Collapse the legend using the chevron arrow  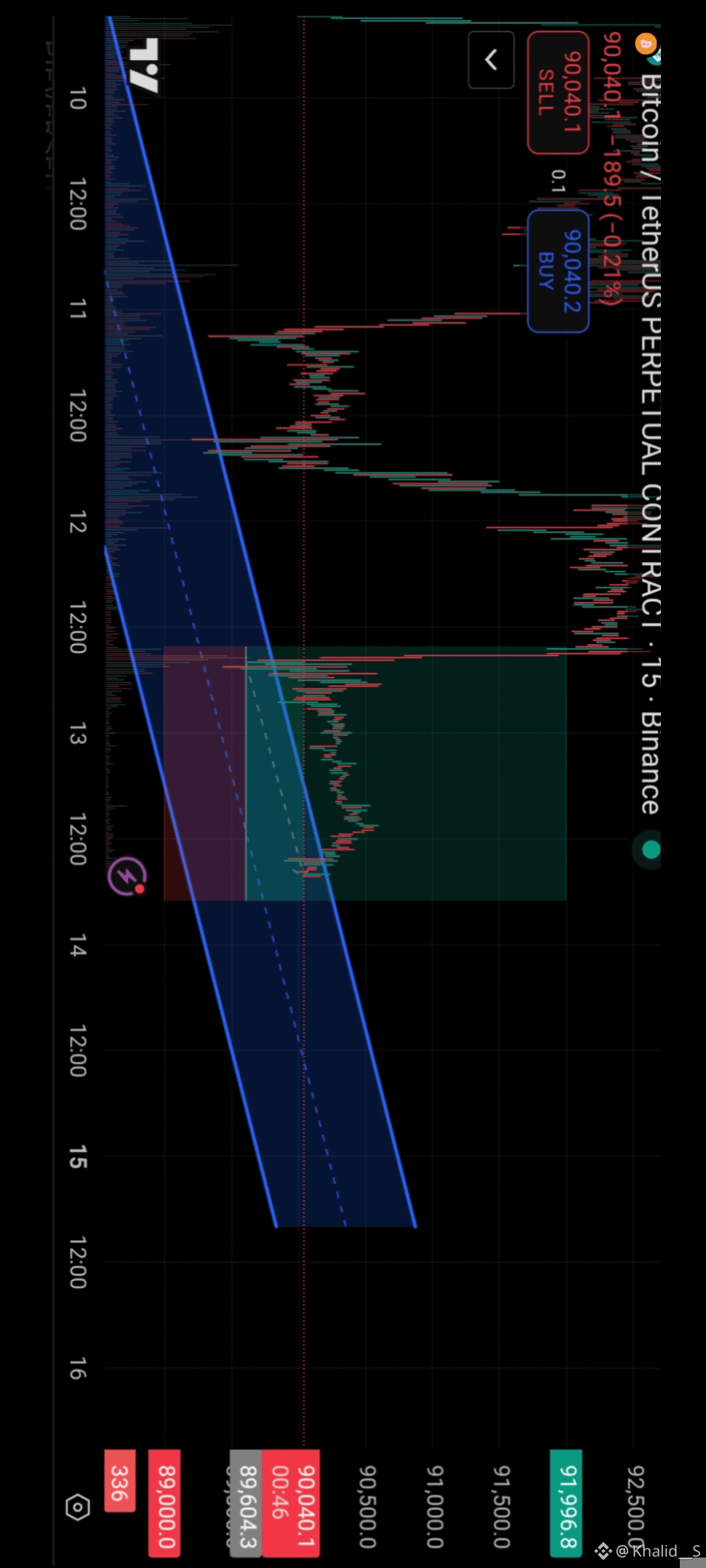pyautogui.click(x=491, y=59)
